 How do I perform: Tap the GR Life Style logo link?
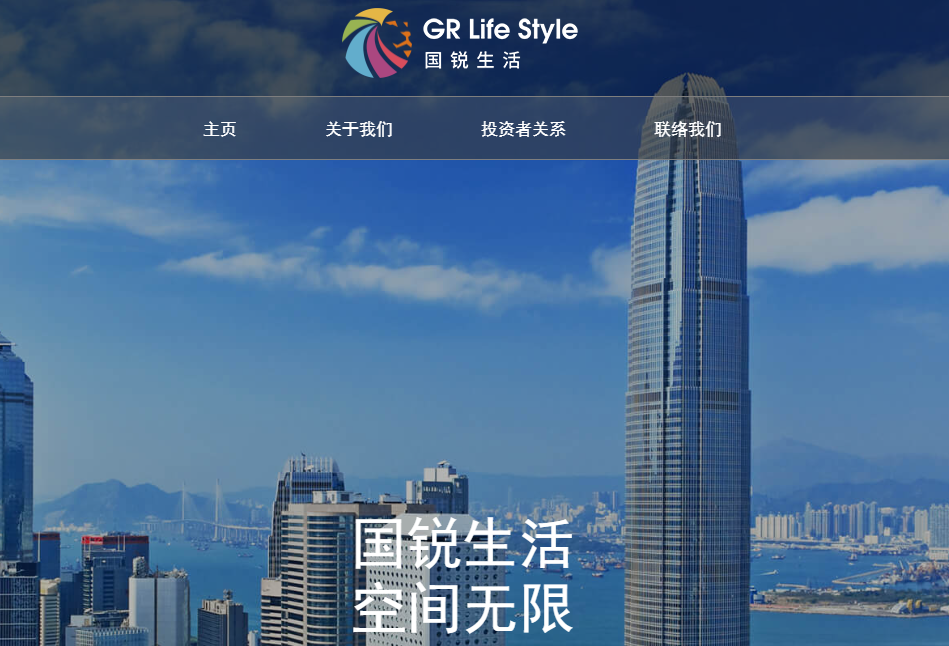[460, 43]
